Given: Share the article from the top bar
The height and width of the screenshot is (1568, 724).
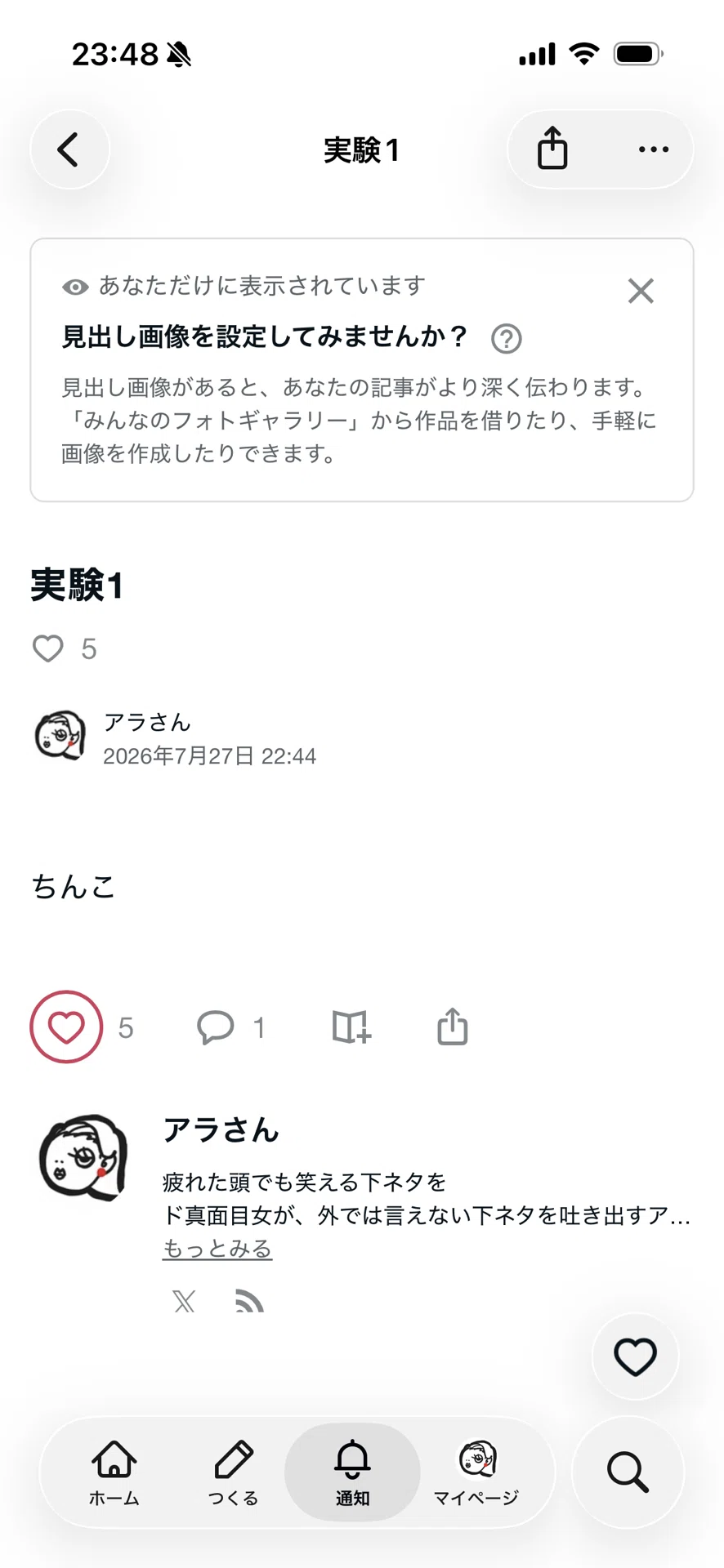Looking at the screenshot, I should coord(552,149).
